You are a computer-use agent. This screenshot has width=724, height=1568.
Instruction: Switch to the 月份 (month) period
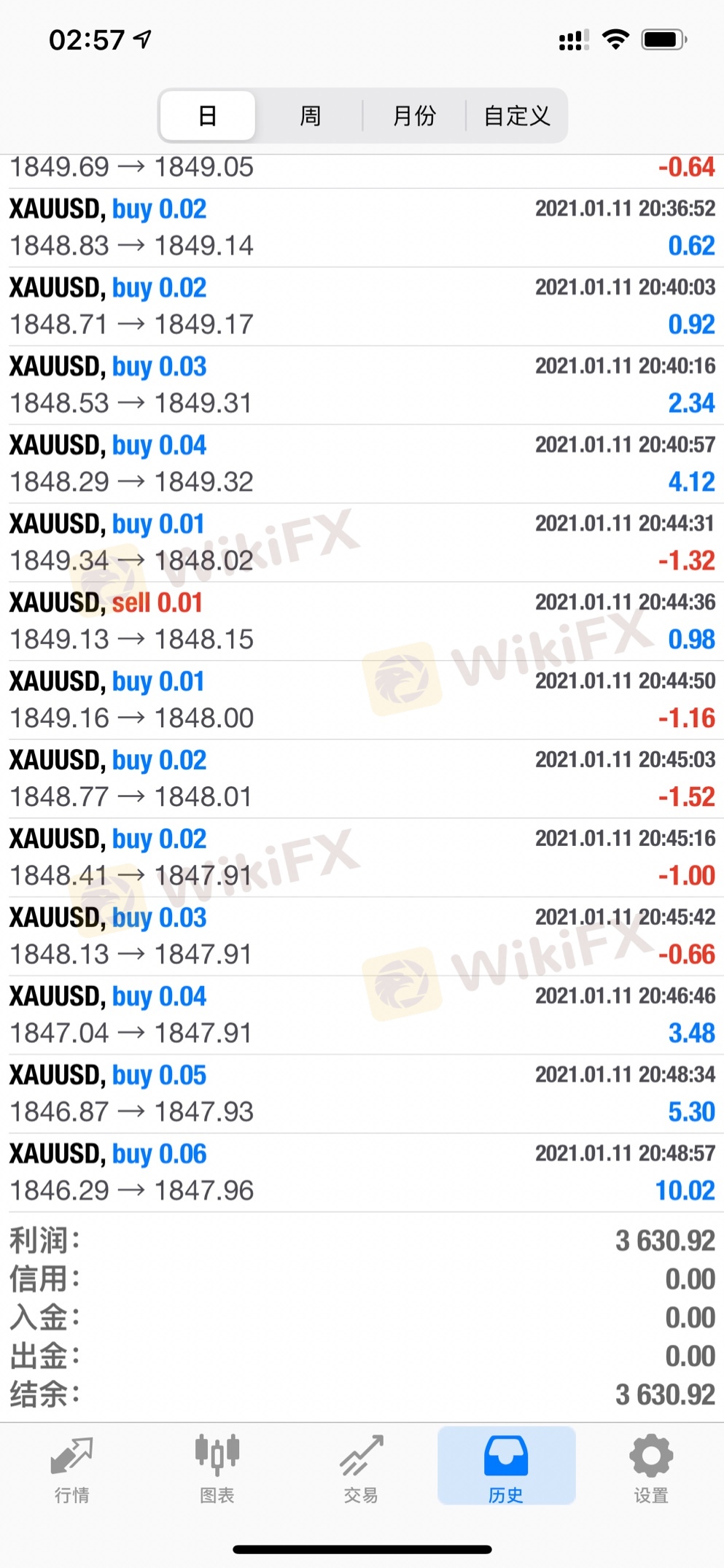pos(414,115)
